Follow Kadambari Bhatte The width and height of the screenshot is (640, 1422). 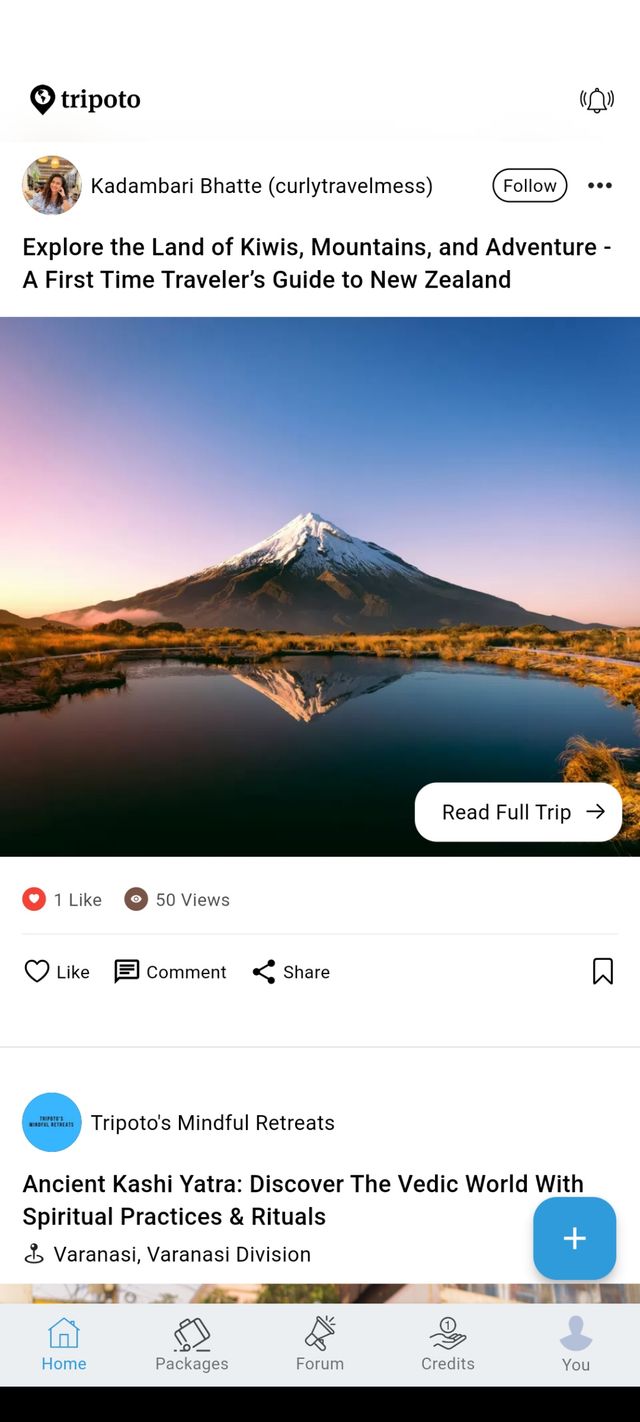[529, 186]
